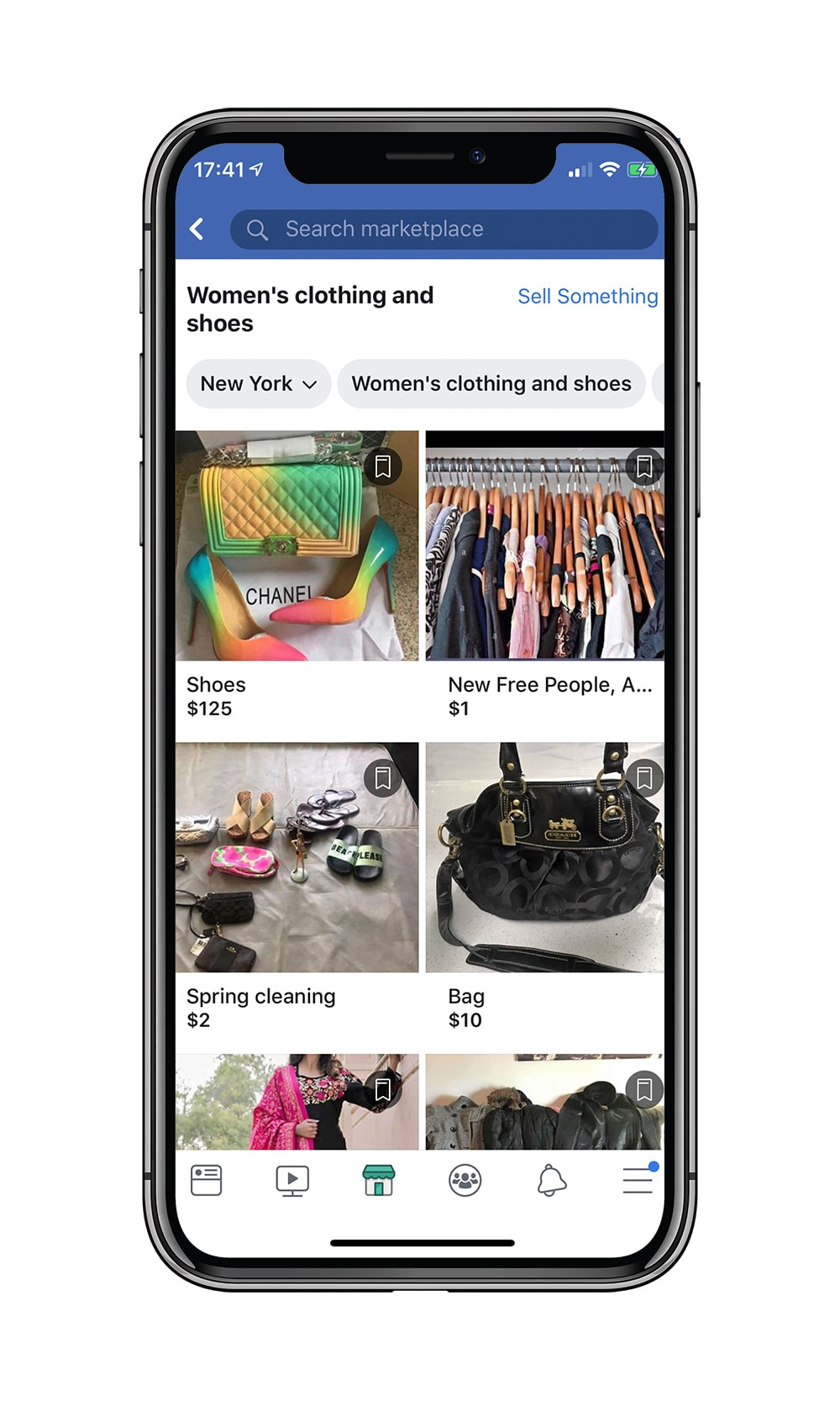Image resolution: width=840 pixels, height=1401 pixels.
Task: Switch to the News Feed tab
Action: (206, 1181)
